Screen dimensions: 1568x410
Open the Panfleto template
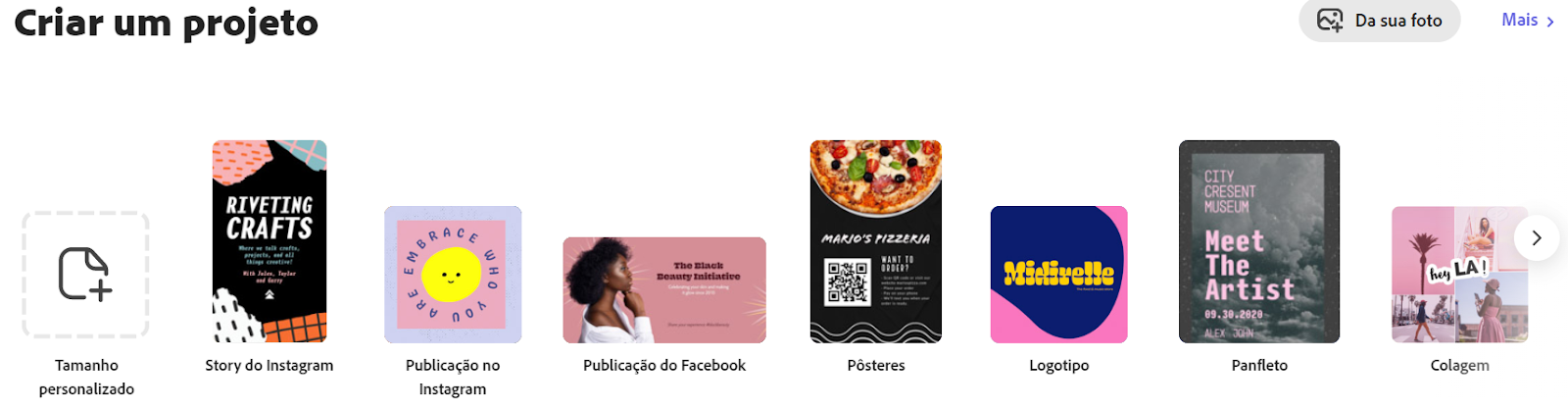pos(1259,241)
